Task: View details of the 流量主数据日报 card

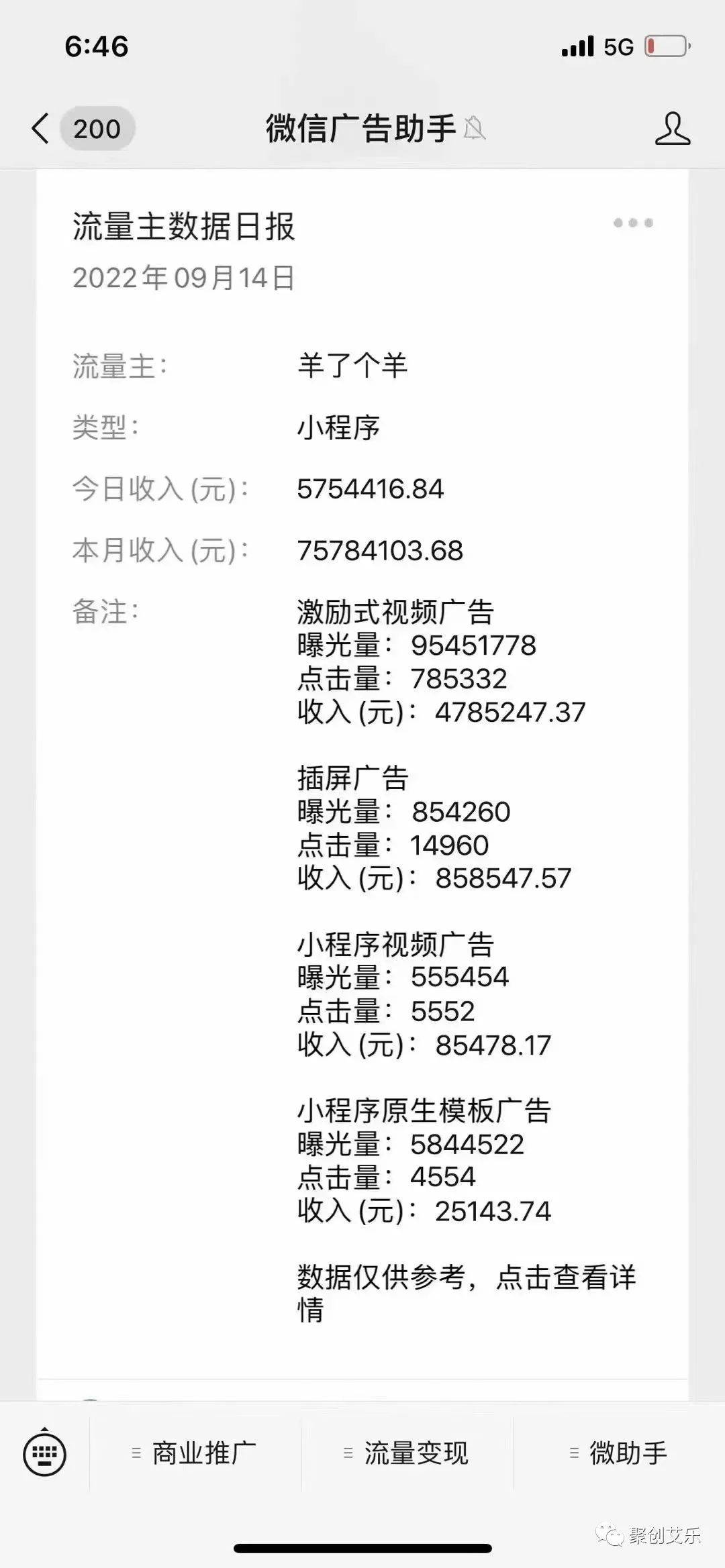Action: tap(466, 1293)
